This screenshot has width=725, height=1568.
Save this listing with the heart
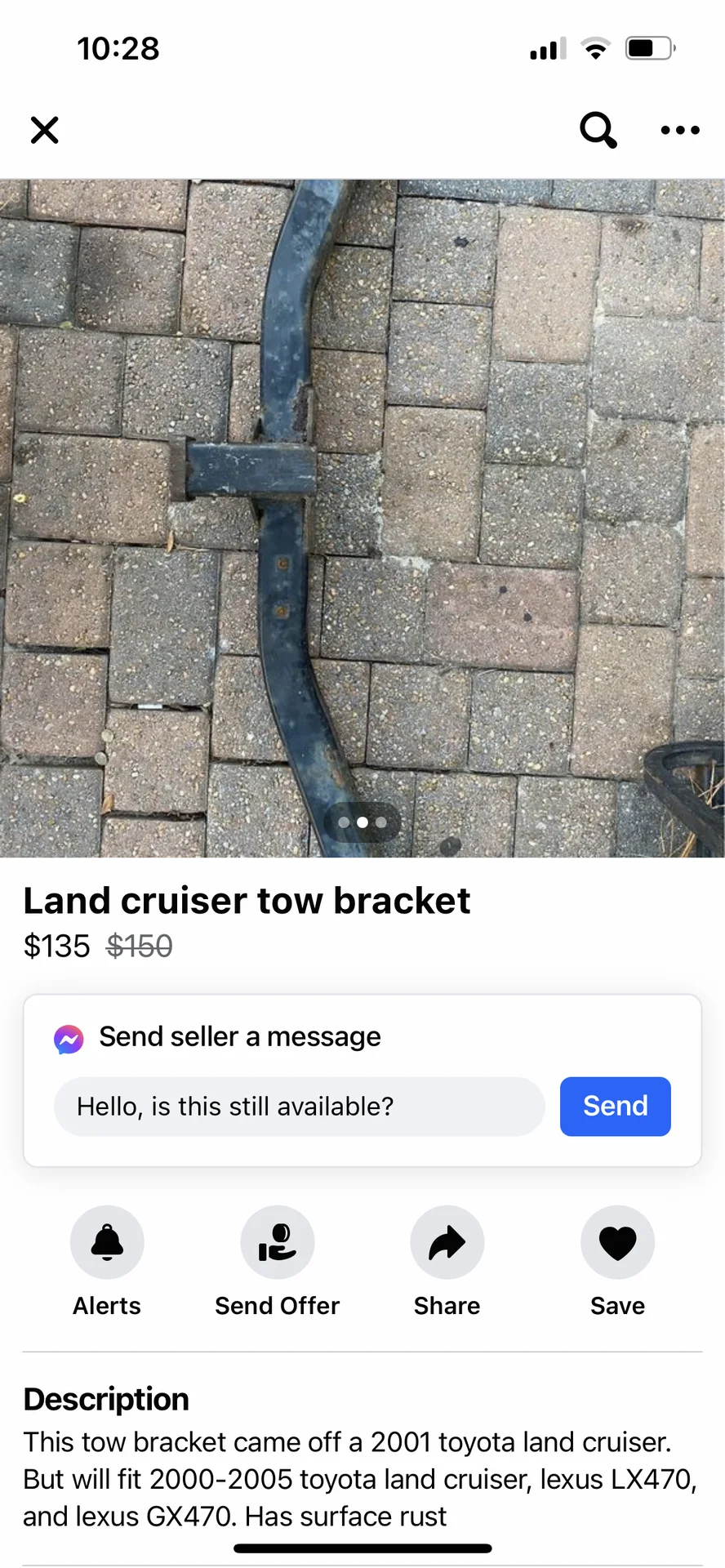[x=617, y=1243]
